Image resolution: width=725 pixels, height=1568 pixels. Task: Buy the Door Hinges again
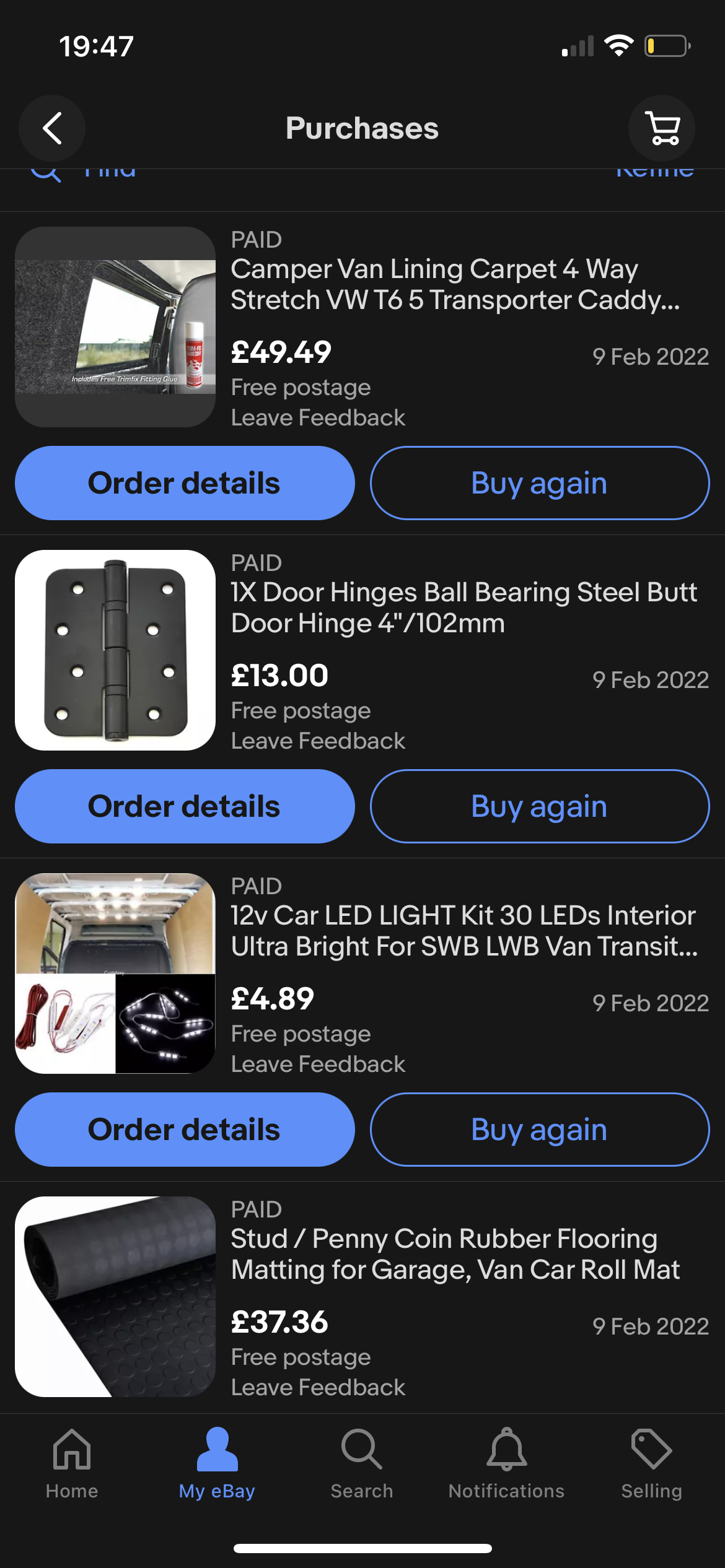click(x=539, y=806)
